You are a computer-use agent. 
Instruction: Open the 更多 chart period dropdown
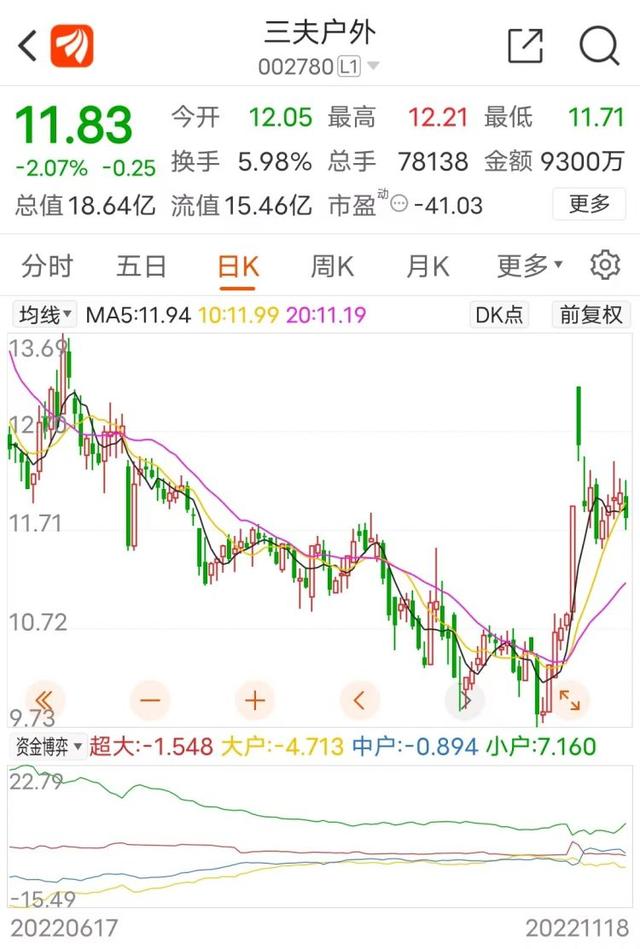click(529, 266)
